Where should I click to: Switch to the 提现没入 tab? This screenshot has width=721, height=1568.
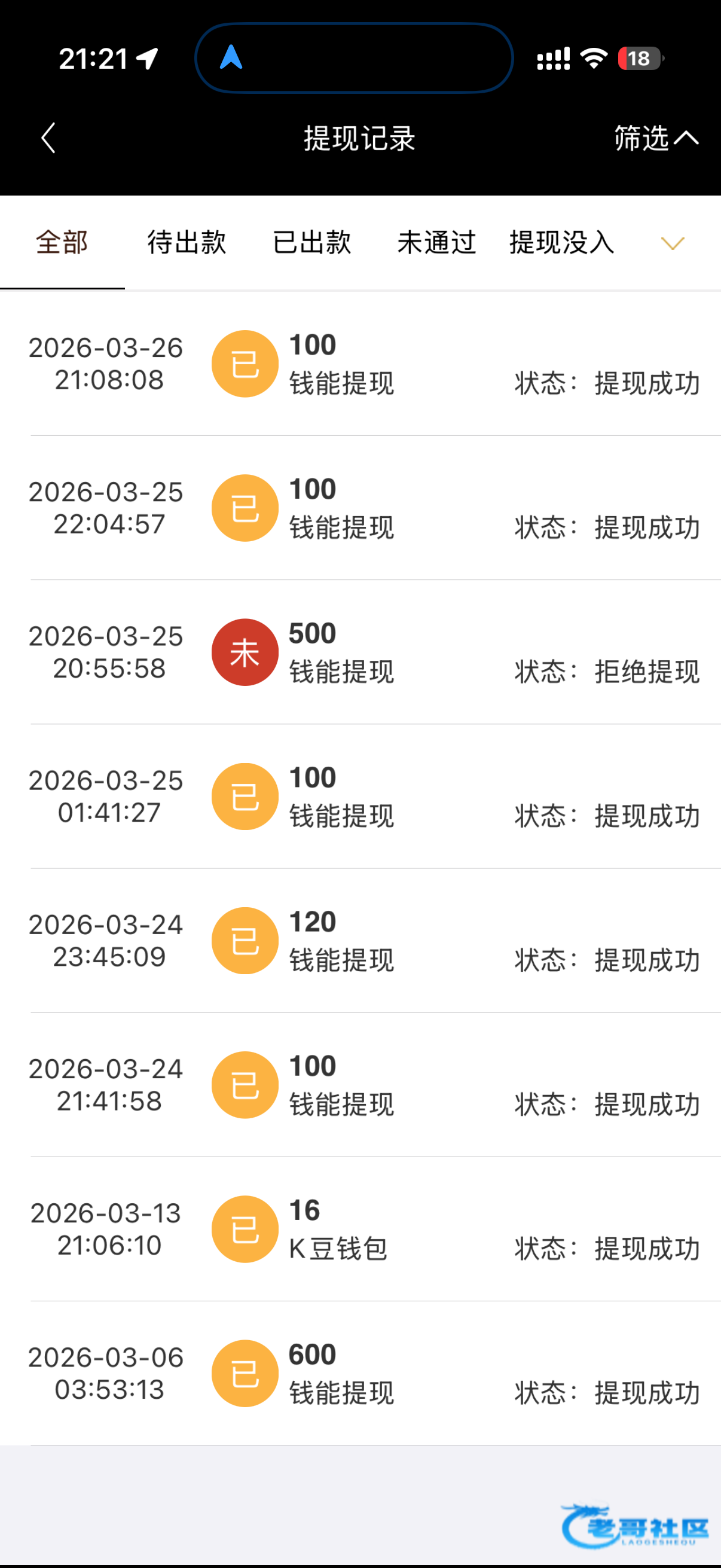(x=561, y=242)
